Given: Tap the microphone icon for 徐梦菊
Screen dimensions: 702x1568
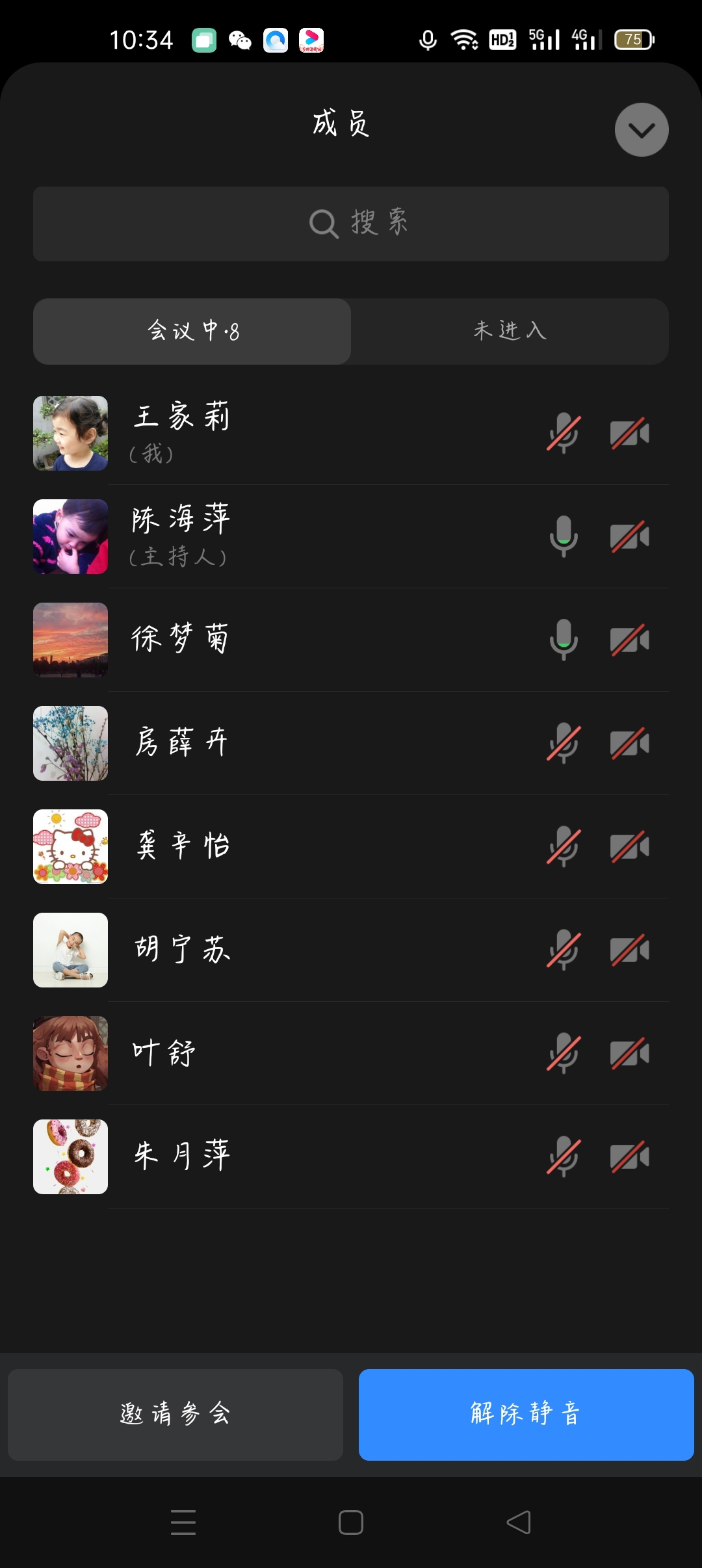Looking at the screenshot, I should [x=564, y=640].
